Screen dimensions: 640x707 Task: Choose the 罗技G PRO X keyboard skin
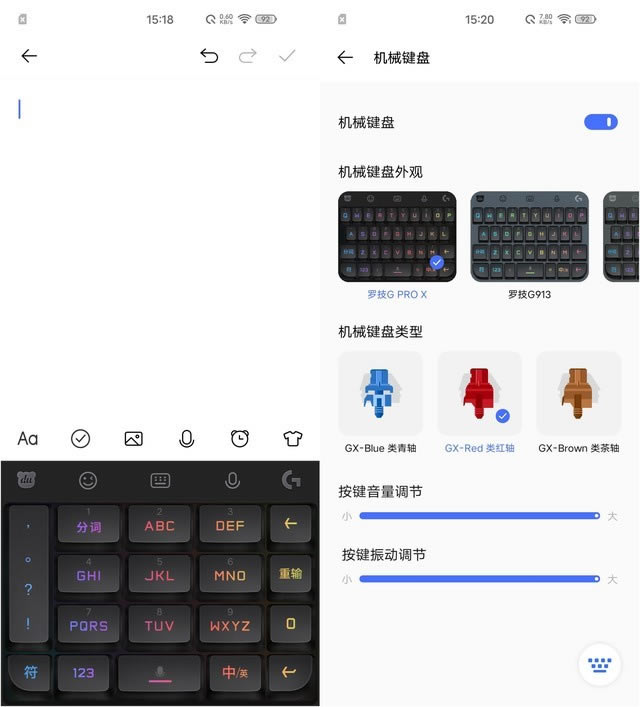[397, 237]
